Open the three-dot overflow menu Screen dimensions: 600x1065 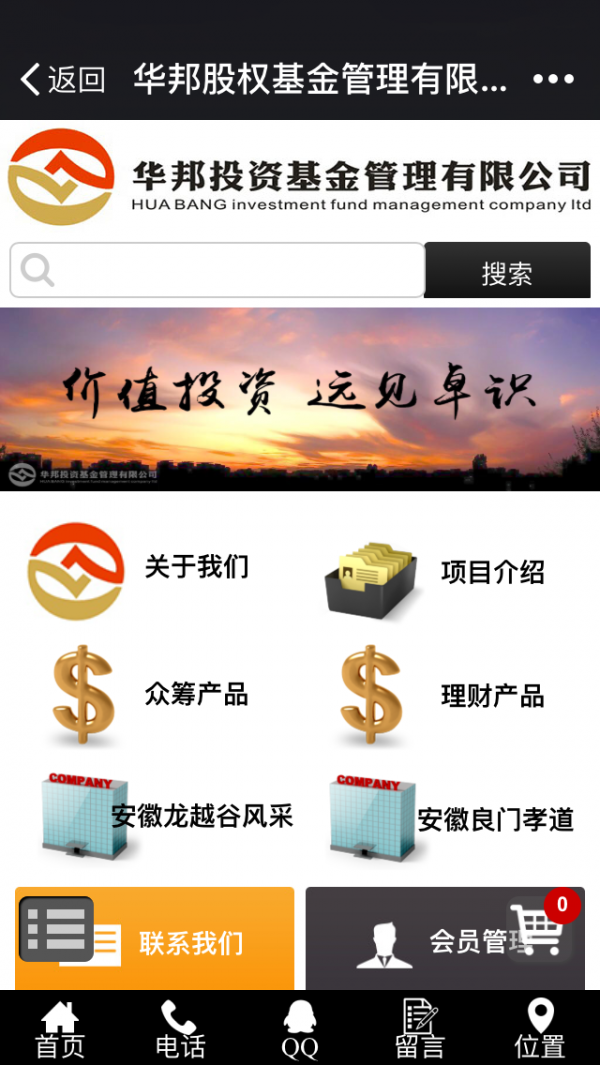point(553,79)
